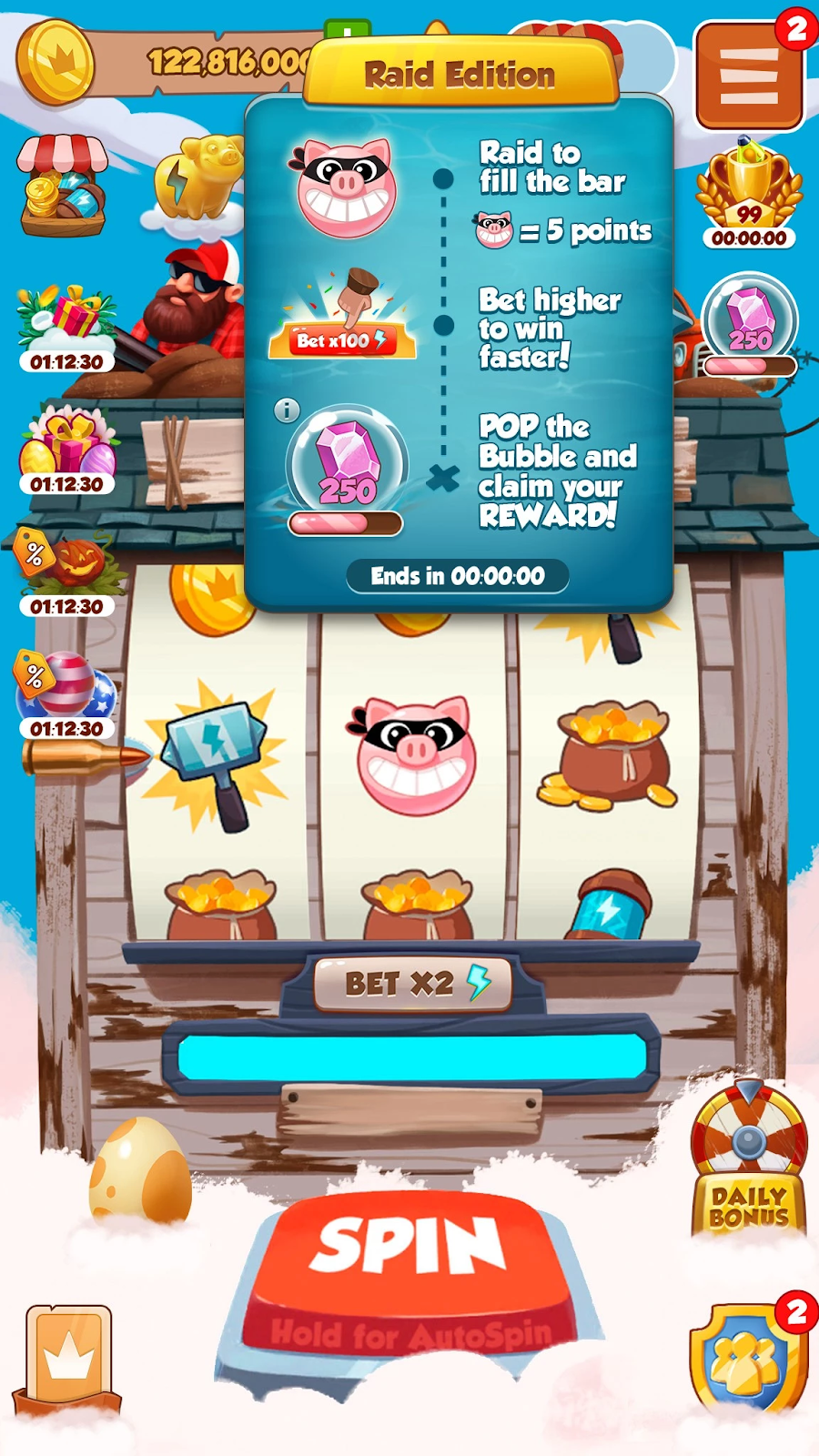Open the shop stall icon

pos(62,187)
